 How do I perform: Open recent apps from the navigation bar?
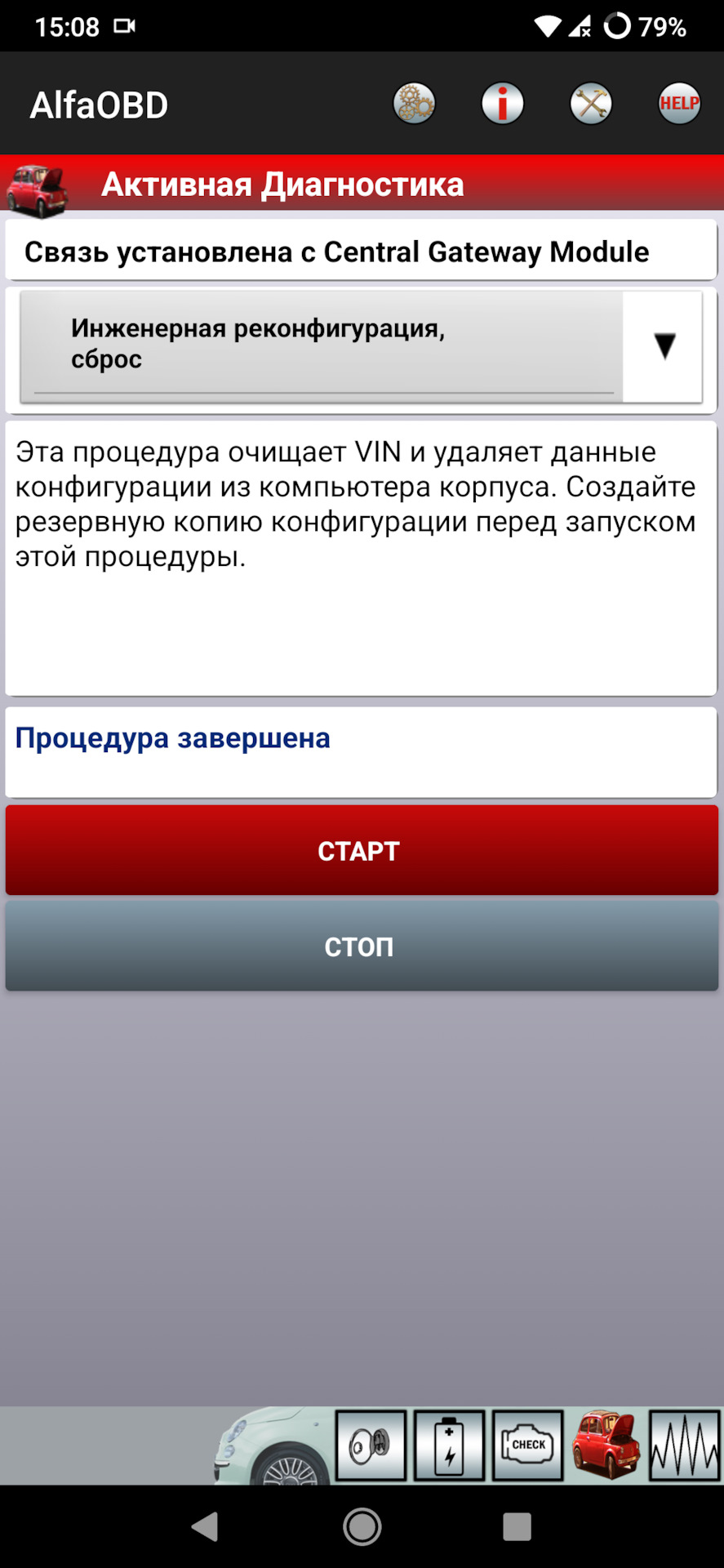(517, 1526)
